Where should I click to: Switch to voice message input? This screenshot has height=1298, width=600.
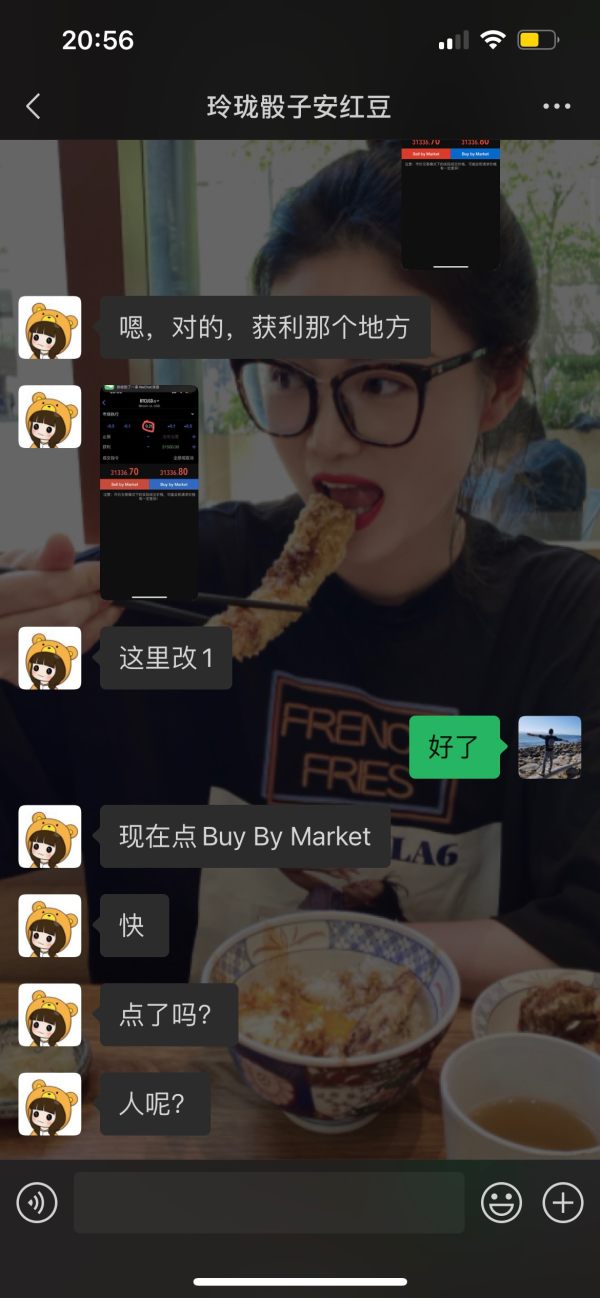click(x=37, y=1202)
